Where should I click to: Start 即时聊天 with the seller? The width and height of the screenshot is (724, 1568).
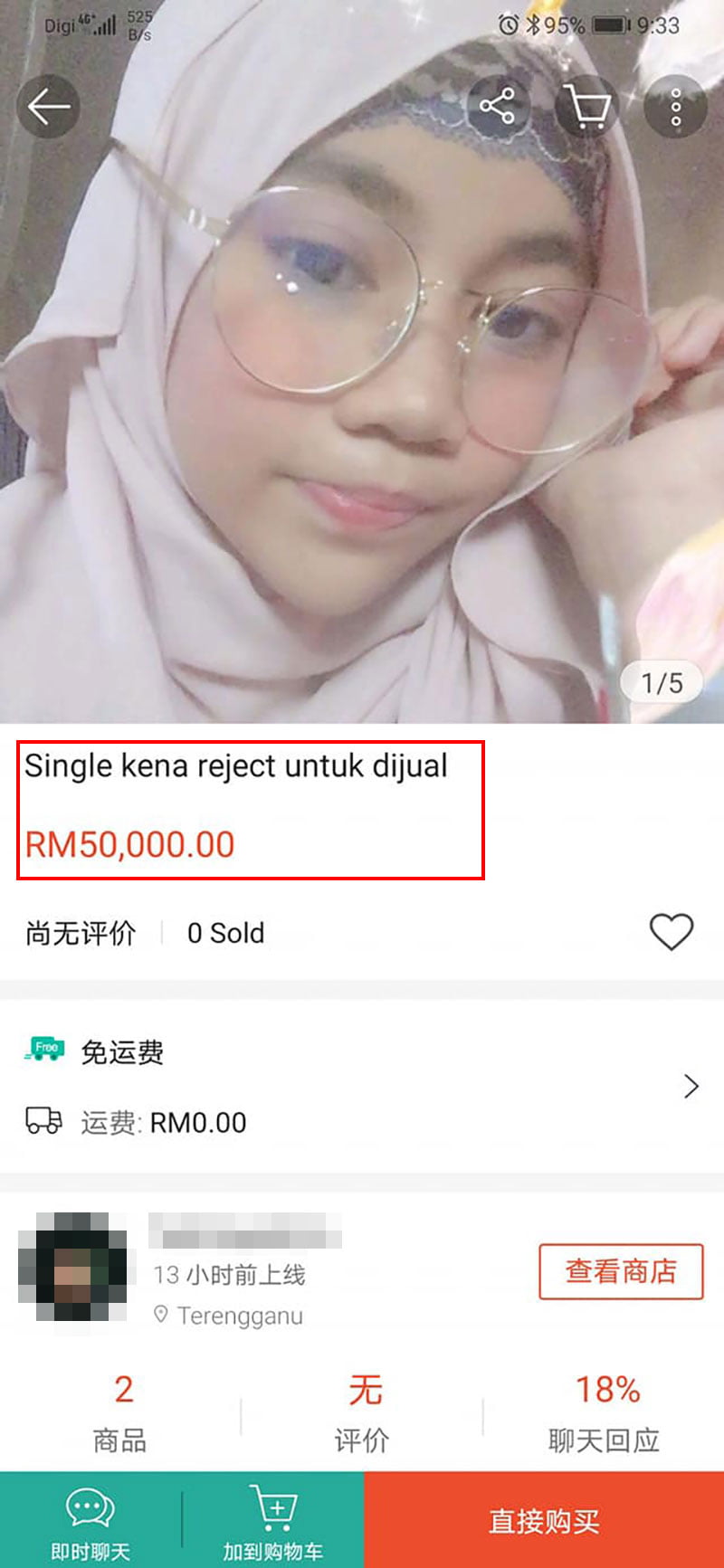pos(90,1520)
